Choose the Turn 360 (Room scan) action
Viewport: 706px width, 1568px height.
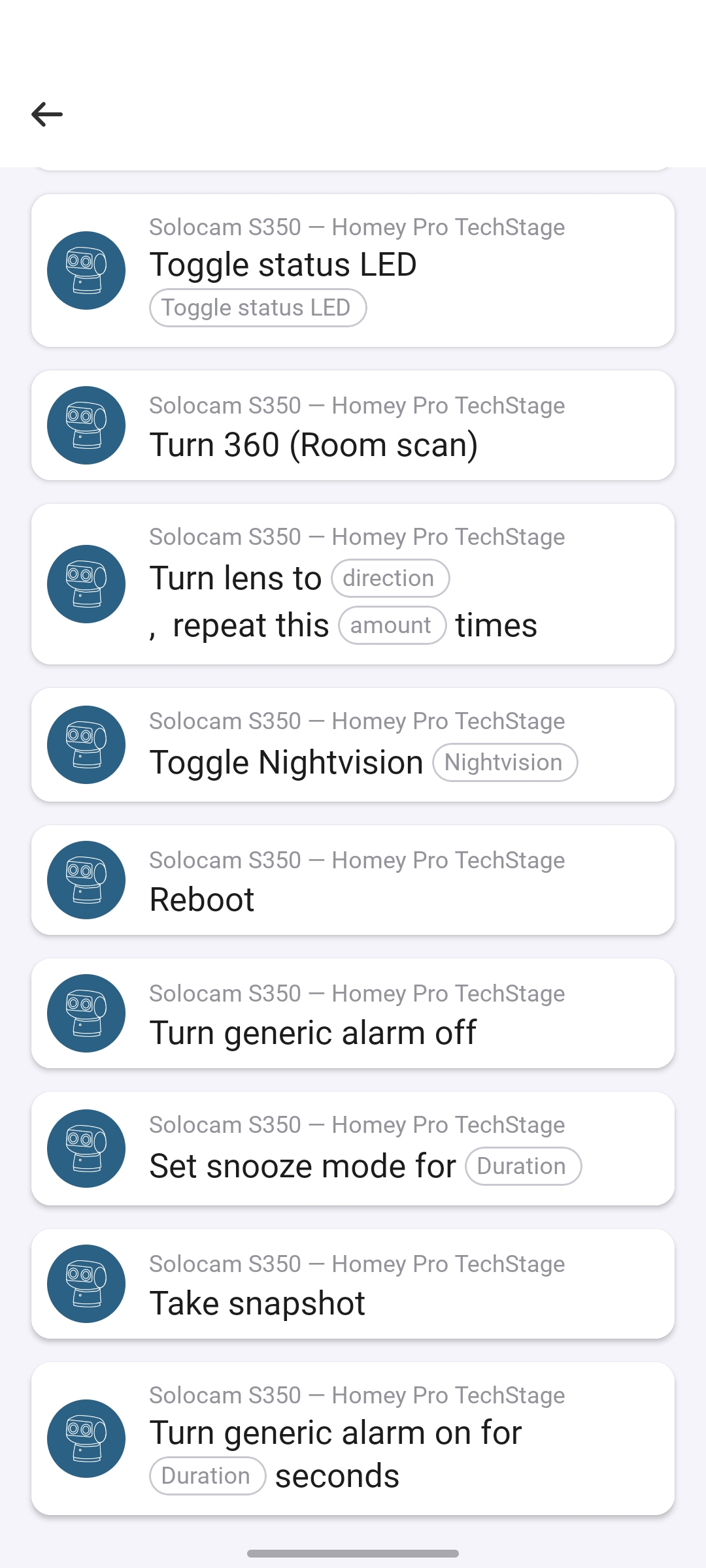[x=353, y=425]
